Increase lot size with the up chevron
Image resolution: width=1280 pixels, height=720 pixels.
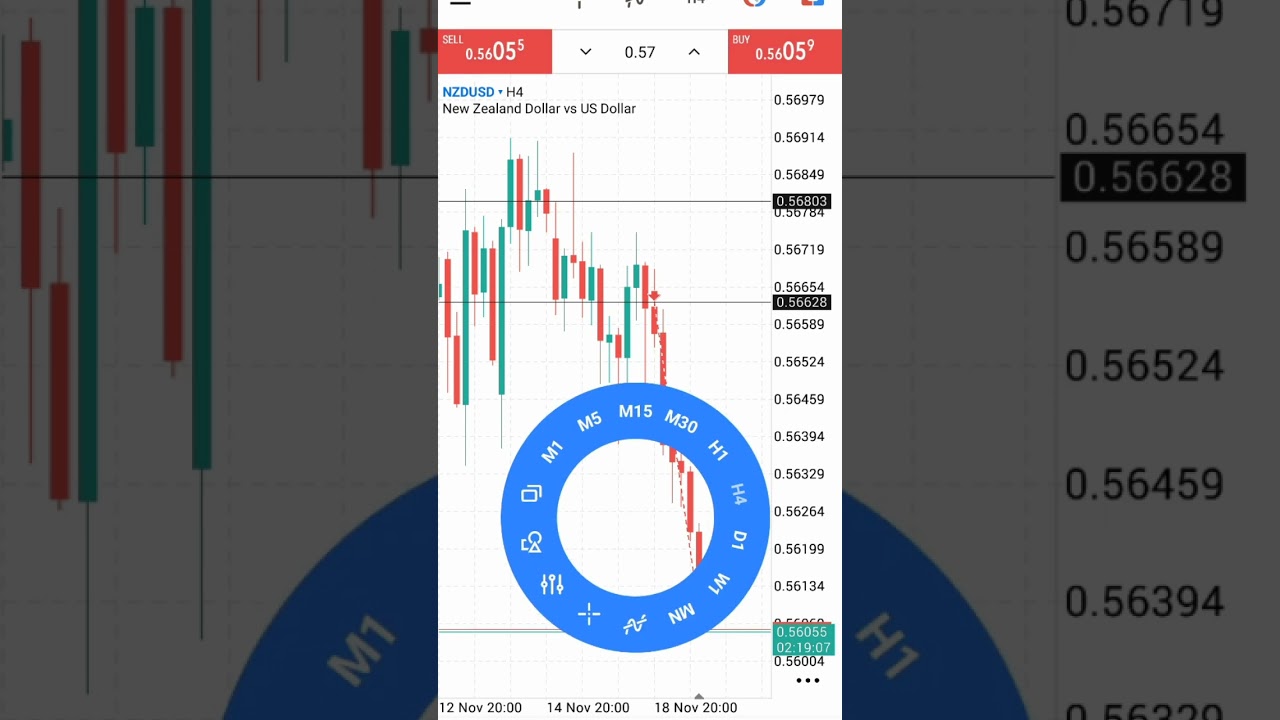[694, 52]
